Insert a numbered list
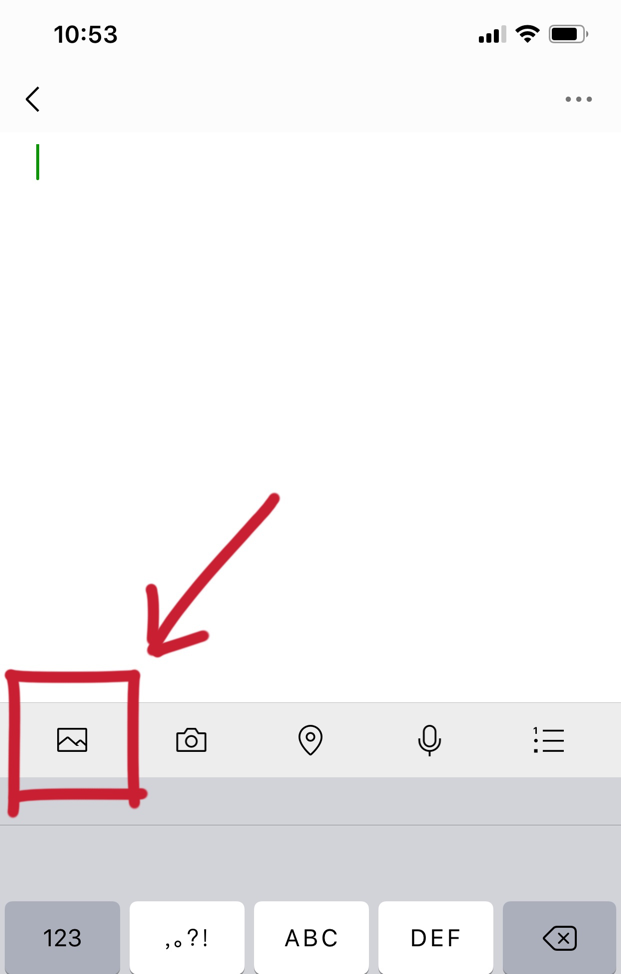This screenshot has height=974, width=621. pos(548,740)
